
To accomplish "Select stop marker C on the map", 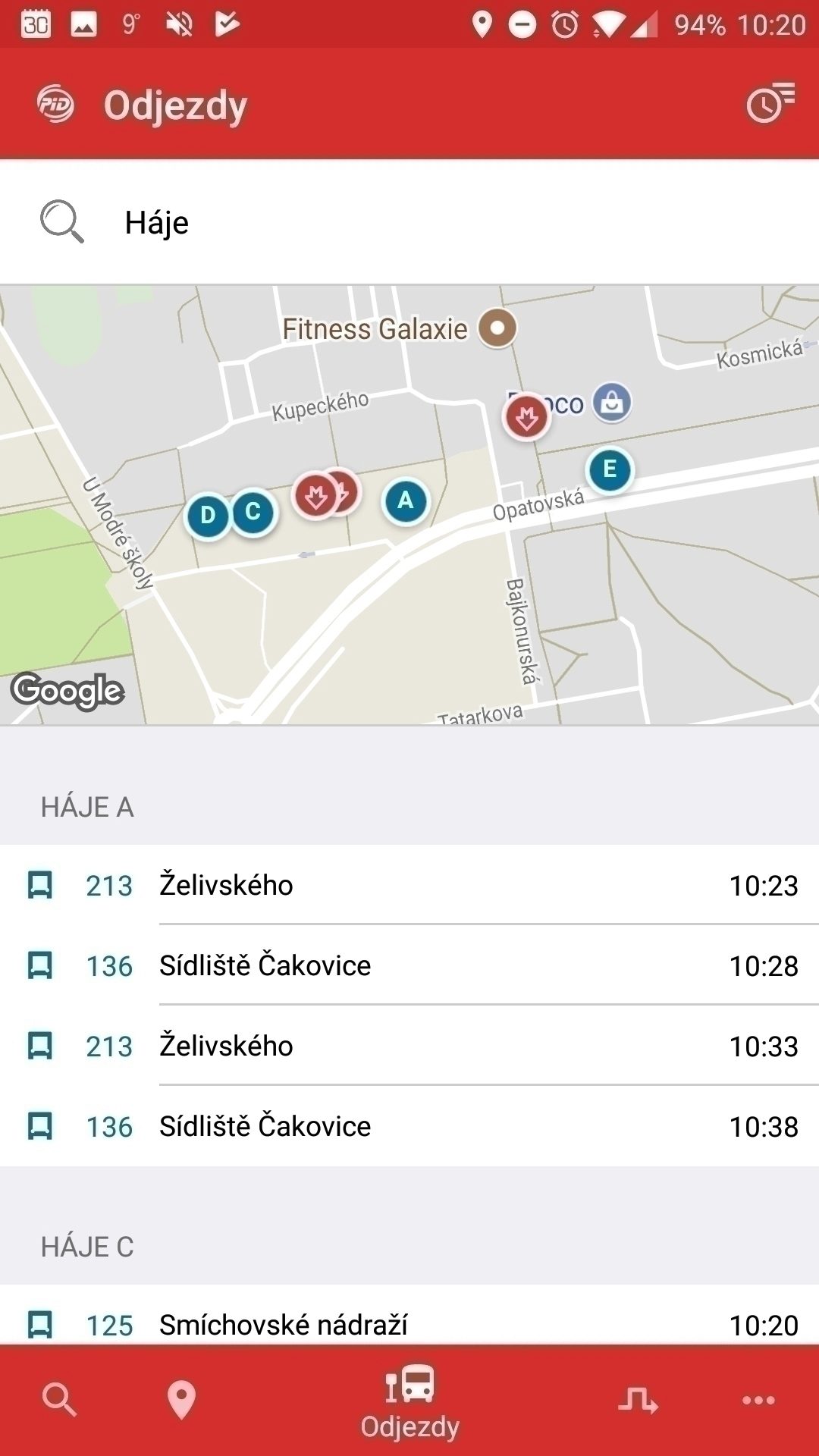I will 253,513.
